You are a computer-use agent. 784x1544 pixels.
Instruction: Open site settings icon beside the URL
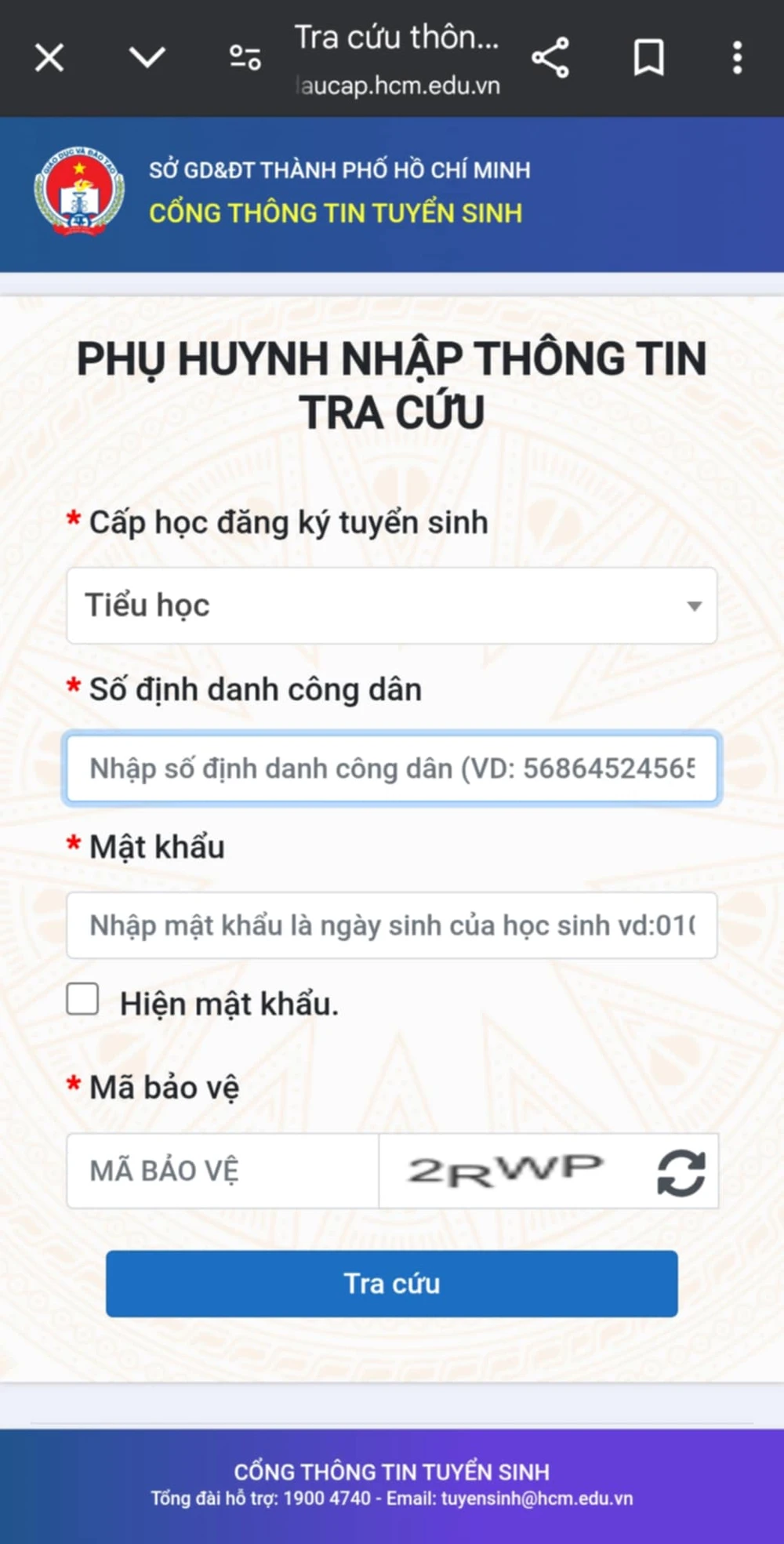[x=245, y=58]
